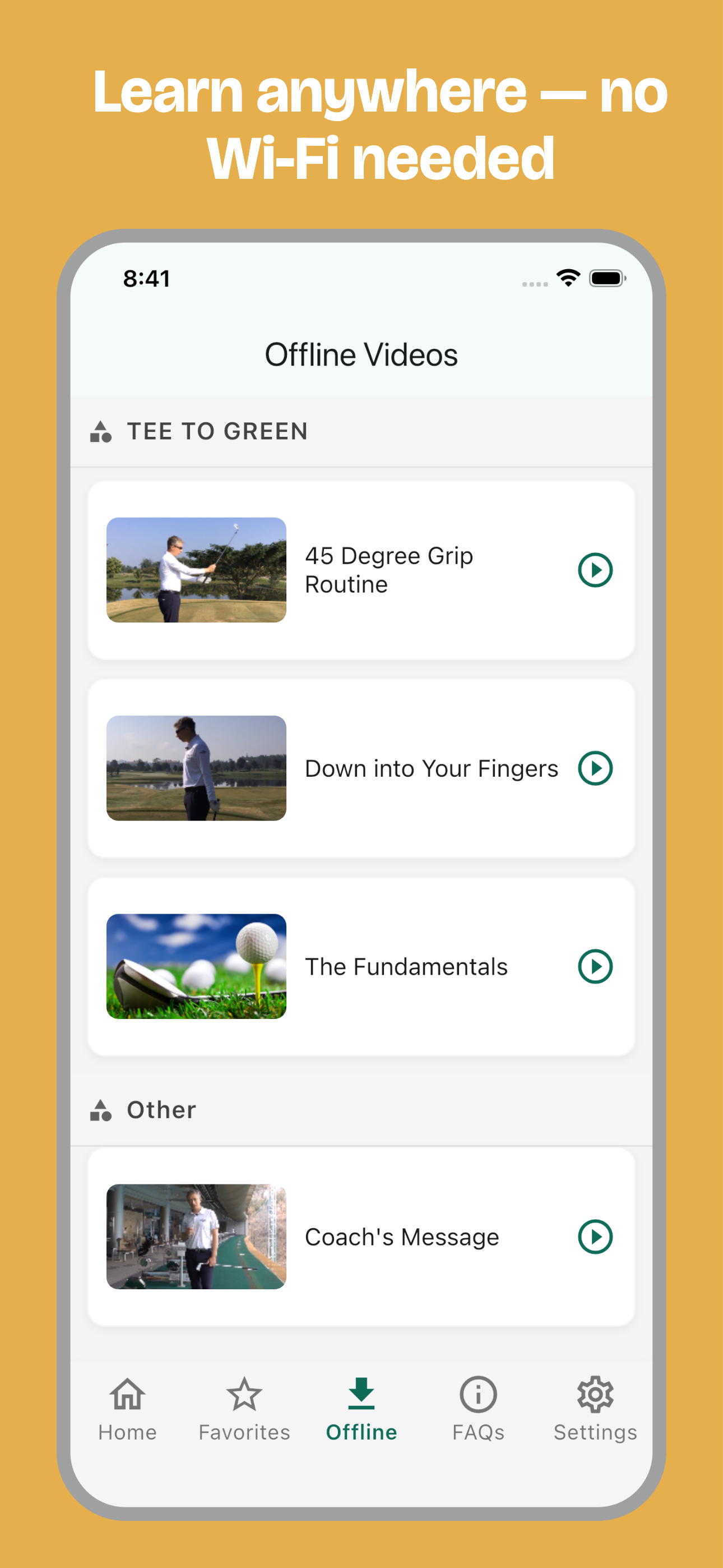The width and height of the screenshot is (723, 1568).
Task: Play the 45 Degree Grip Routine video
Action: tap(595, 570)
